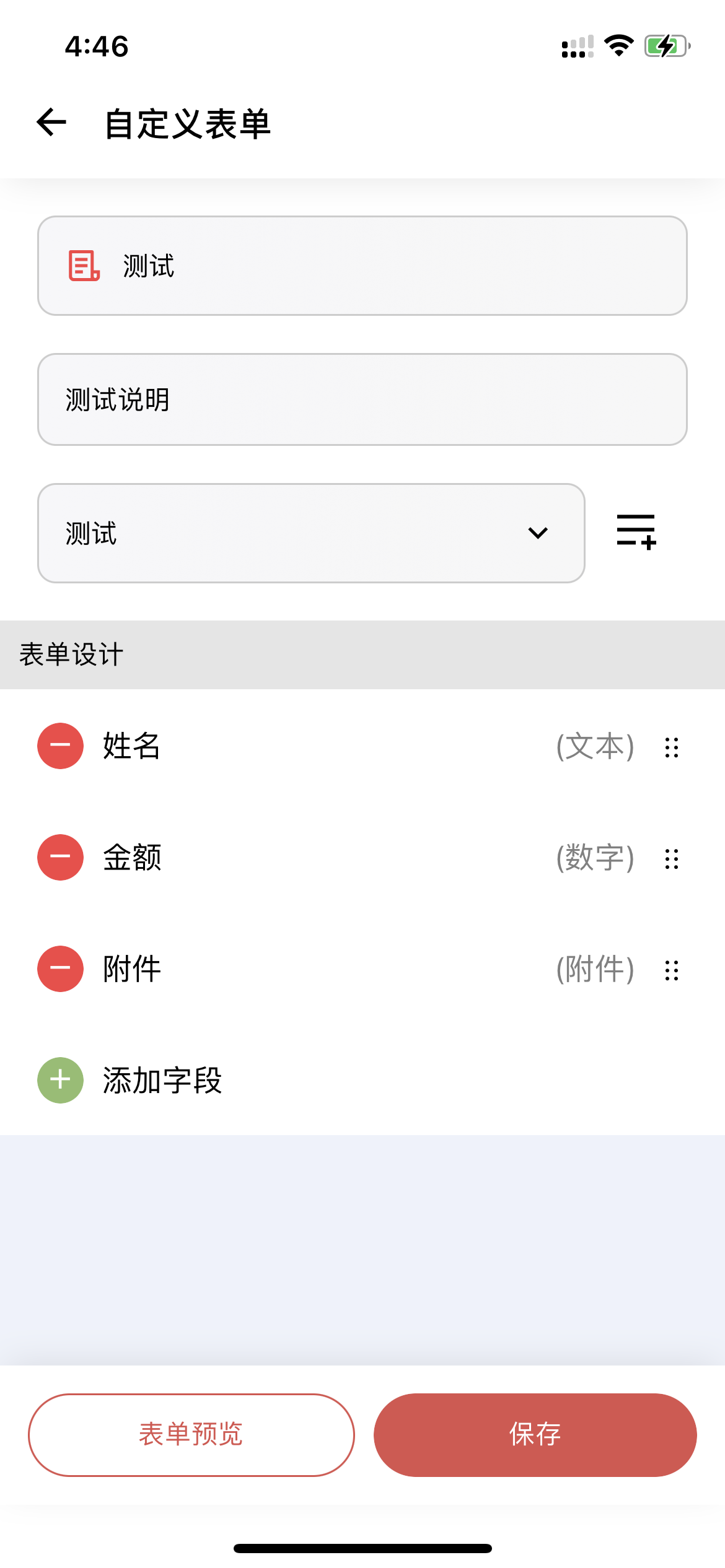The image size is (725, 1568).
Task: Select the 表单设计 section header
Action: click(x=71, y=653)
